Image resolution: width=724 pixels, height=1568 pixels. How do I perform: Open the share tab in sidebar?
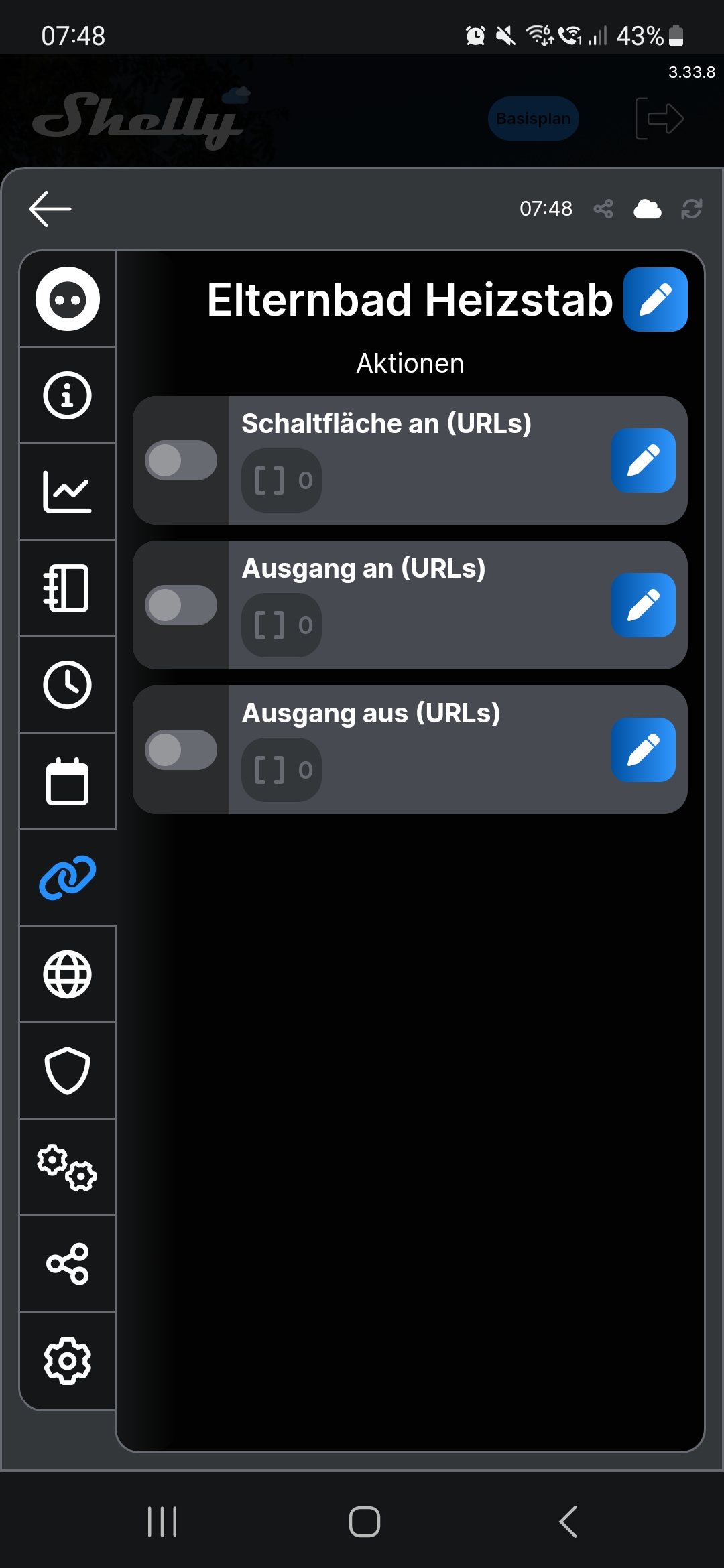click(68, 1264)
